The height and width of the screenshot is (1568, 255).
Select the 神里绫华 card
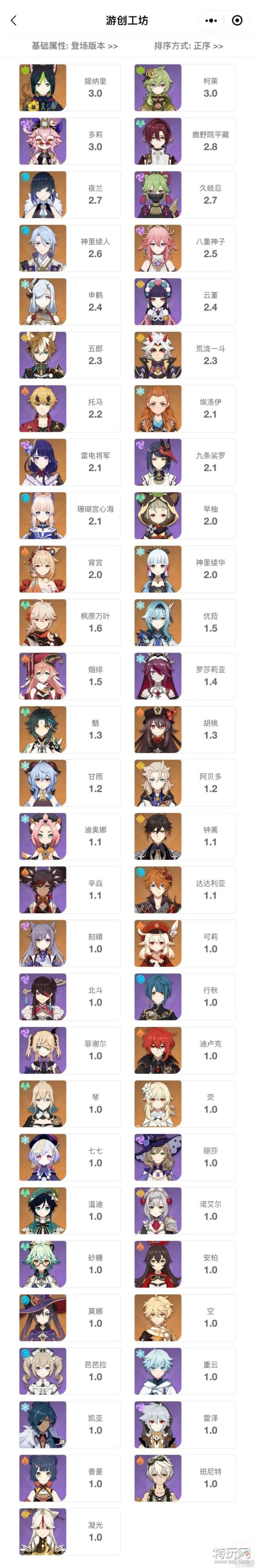[x=185, y=569]
